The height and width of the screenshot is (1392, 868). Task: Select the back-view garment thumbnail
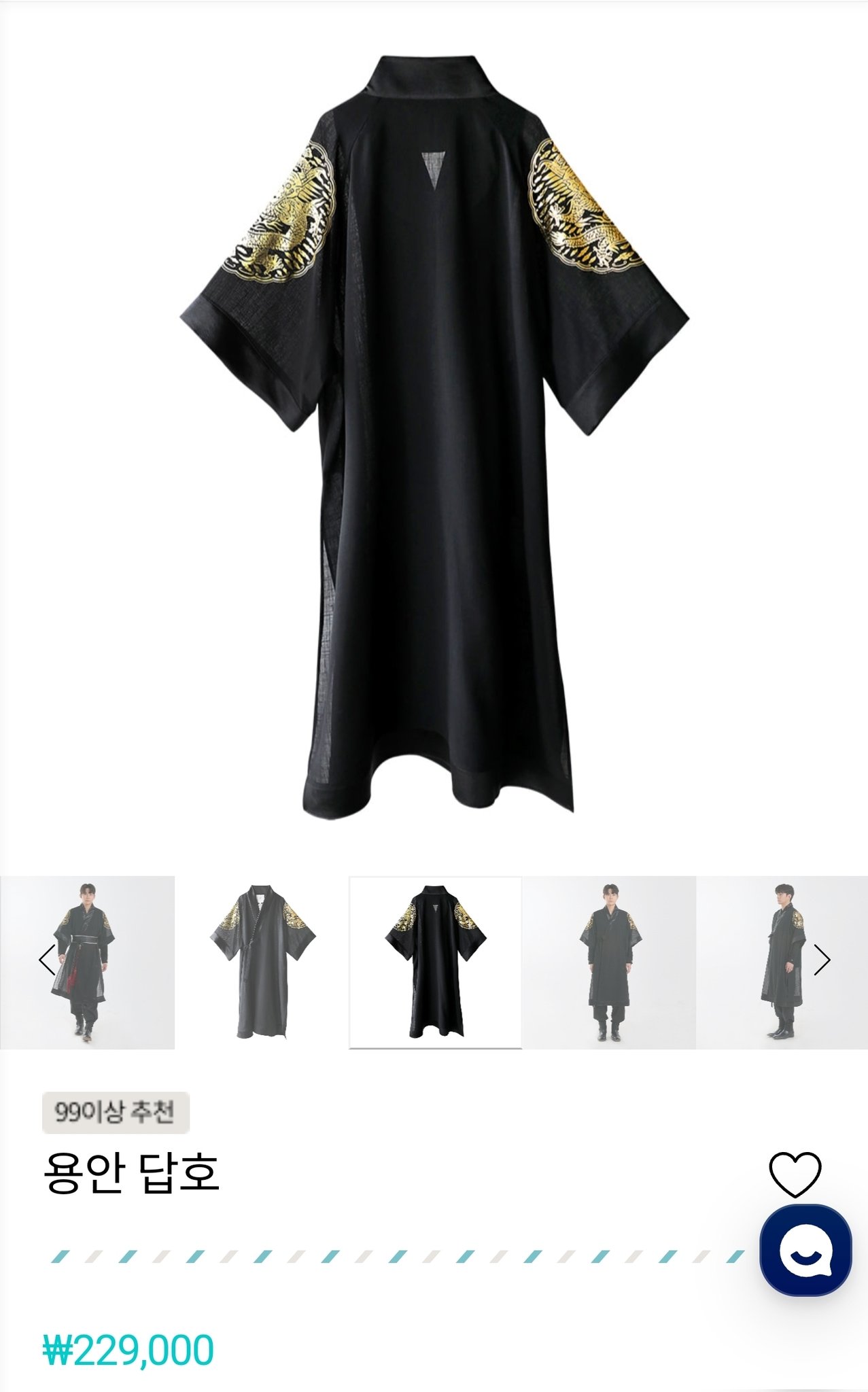coord(435,962)
